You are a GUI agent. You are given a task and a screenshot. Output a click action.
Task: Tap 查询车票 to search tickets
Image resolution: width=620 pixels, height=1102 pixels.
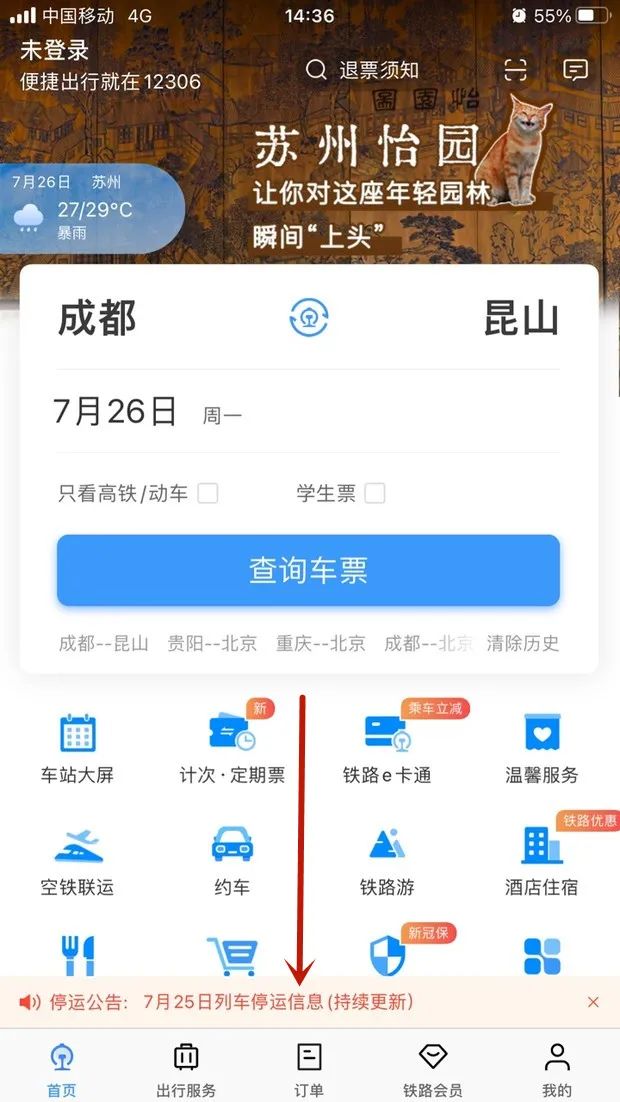pyautogui.click(x=308, y=570)
